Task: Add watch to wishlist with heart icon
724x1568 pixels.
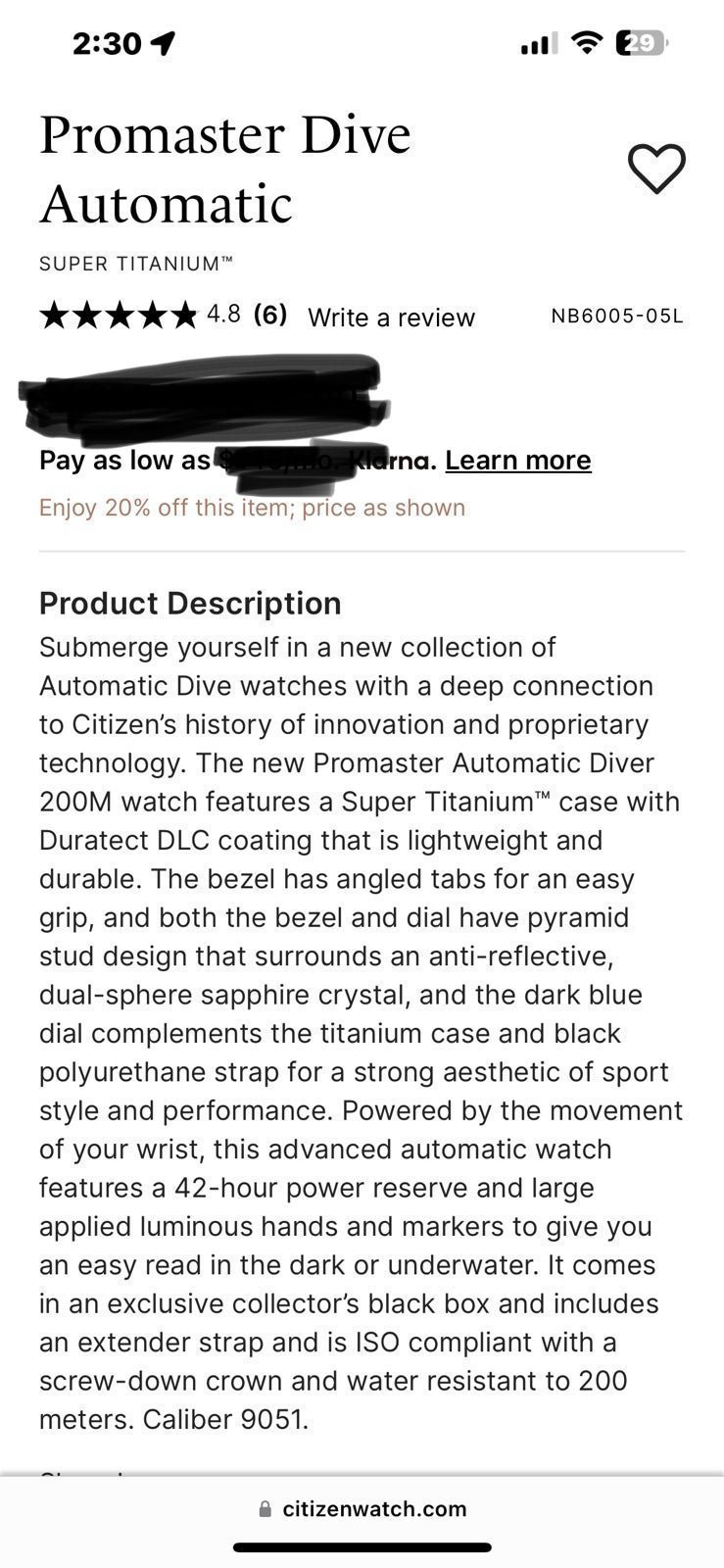Action: 656,169
